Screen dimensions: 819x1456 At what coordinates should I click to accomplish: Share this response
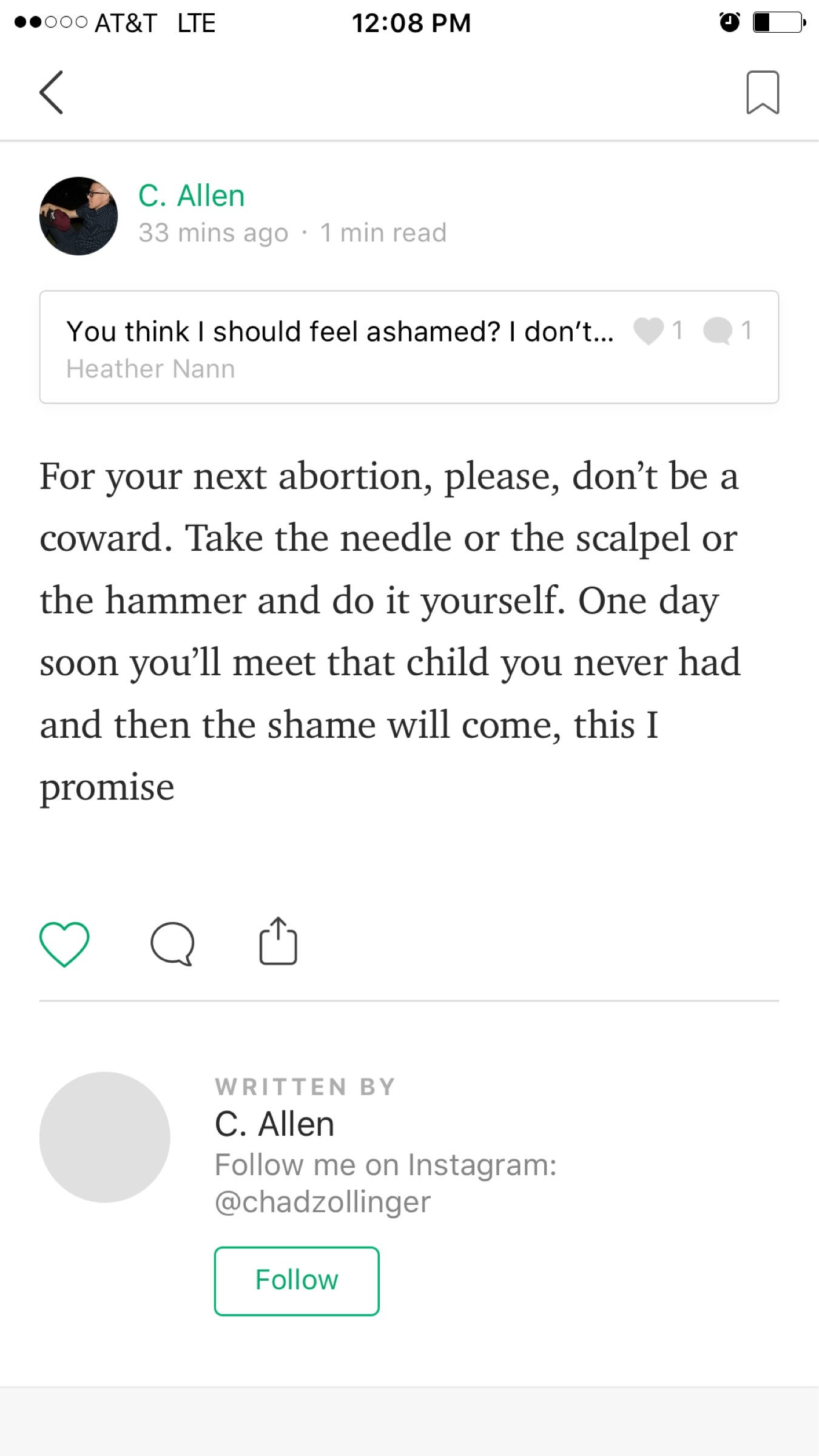(278, 942)
